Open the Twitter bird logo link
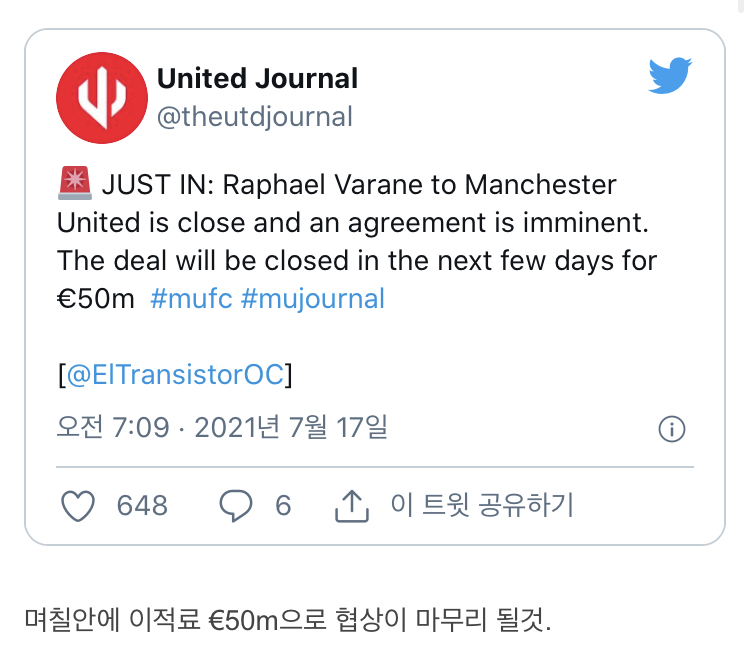750x653 pixels. [671, 76]
